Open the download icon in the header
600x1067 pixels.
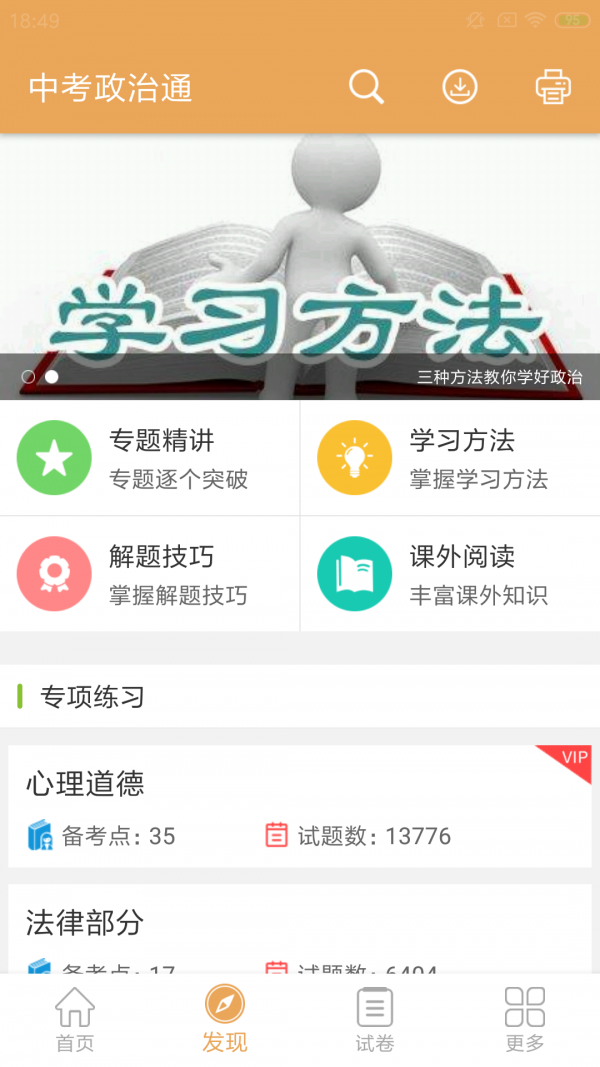coord(460,88)
